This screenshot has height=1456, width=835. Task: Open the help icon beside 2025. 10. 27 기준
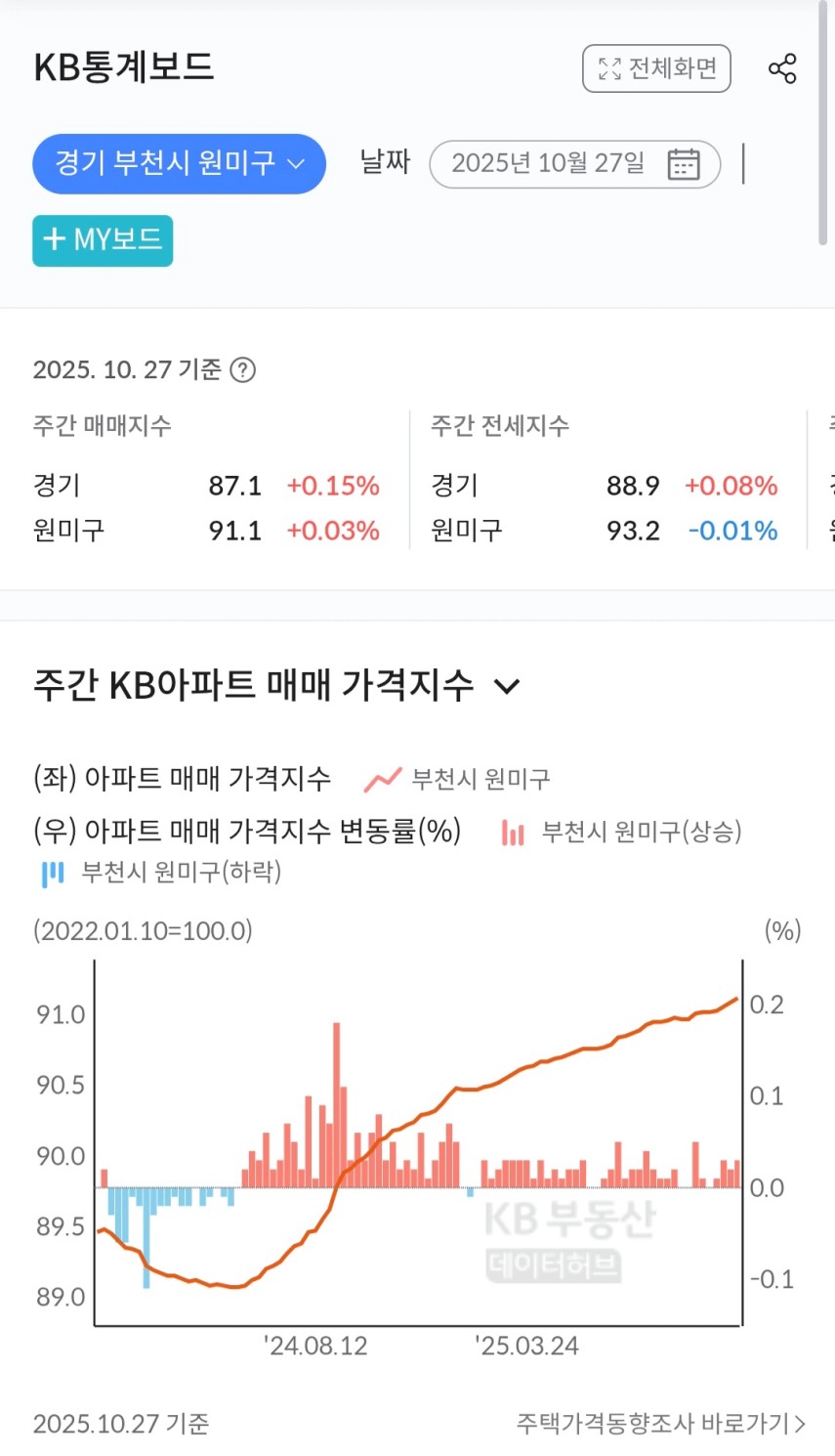coord(242,369)
